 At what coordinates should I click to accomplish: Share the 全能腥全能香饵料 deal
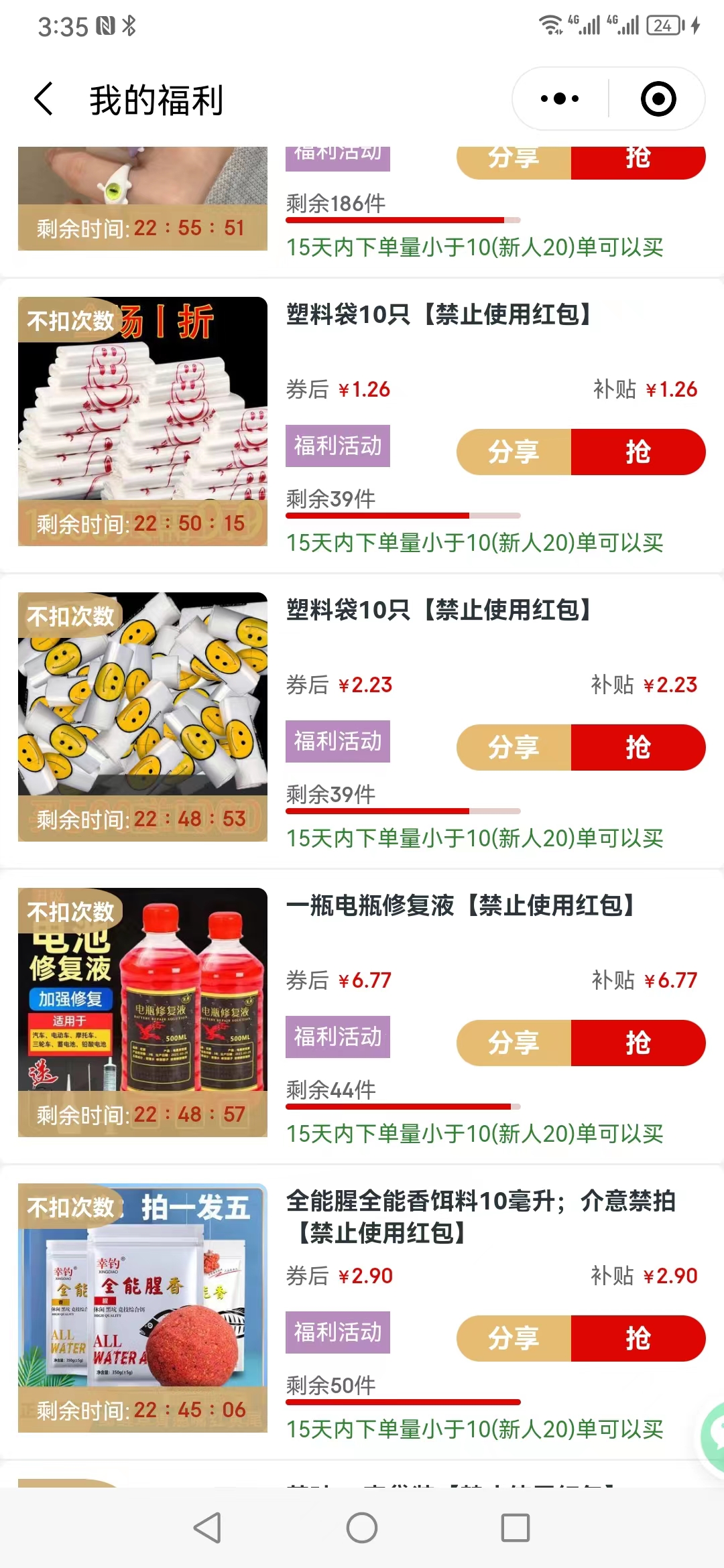pyautogui.click(x=514, y=1339)
